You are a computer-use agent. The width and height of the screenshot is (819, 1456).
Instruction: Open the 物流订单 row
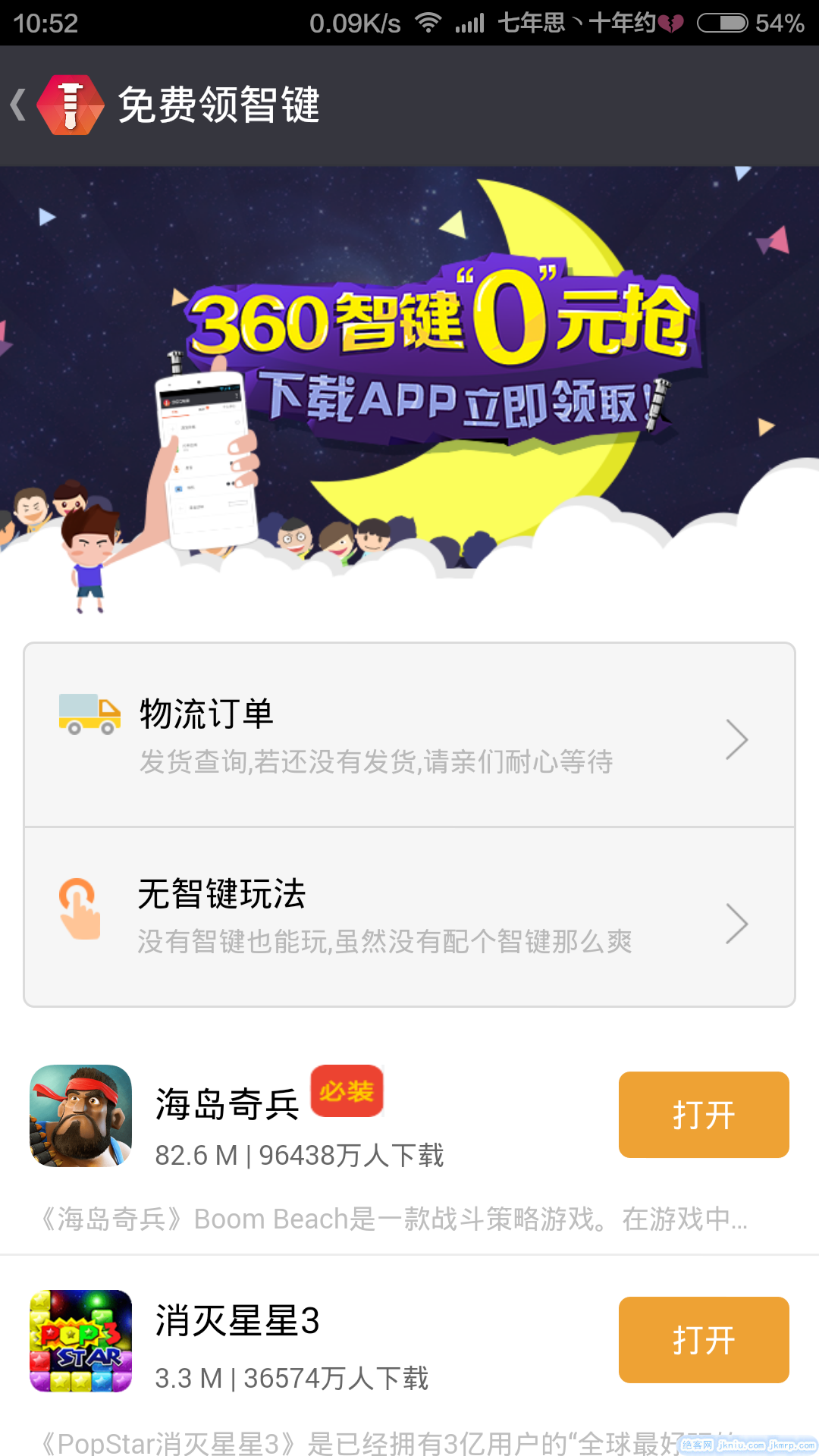409,735
